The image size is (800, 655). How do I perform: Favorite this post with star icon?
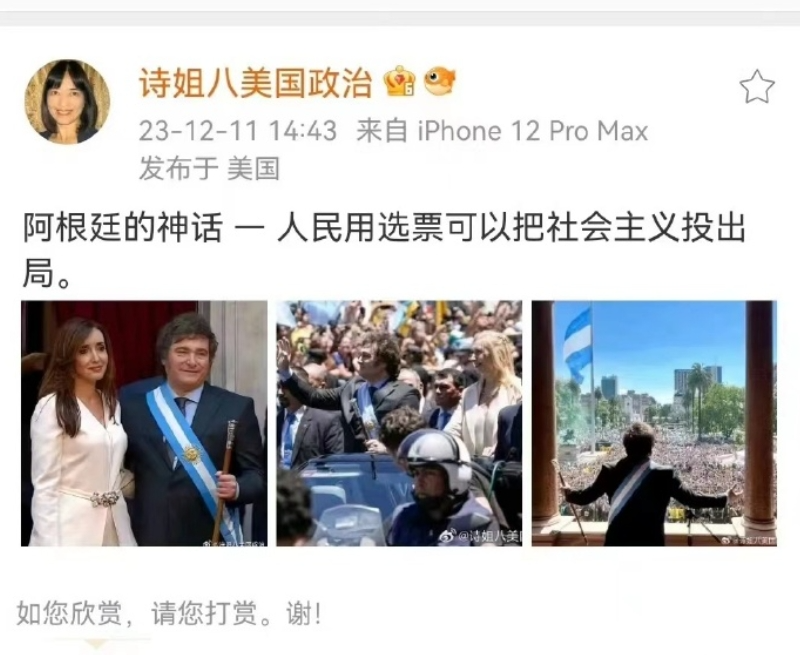click(x=757, y=87)
